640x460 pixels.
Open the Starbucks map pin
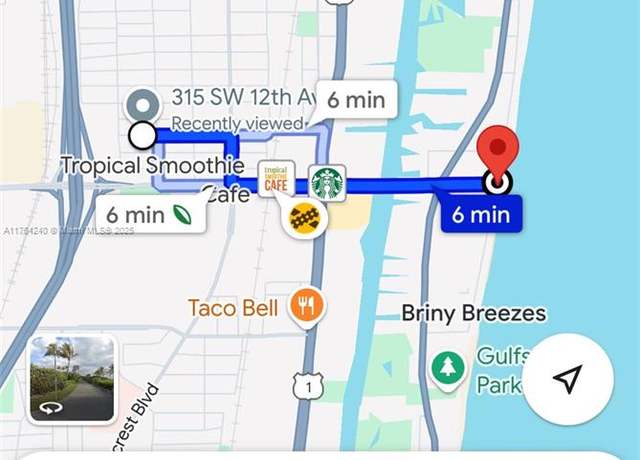click(327, 183)
